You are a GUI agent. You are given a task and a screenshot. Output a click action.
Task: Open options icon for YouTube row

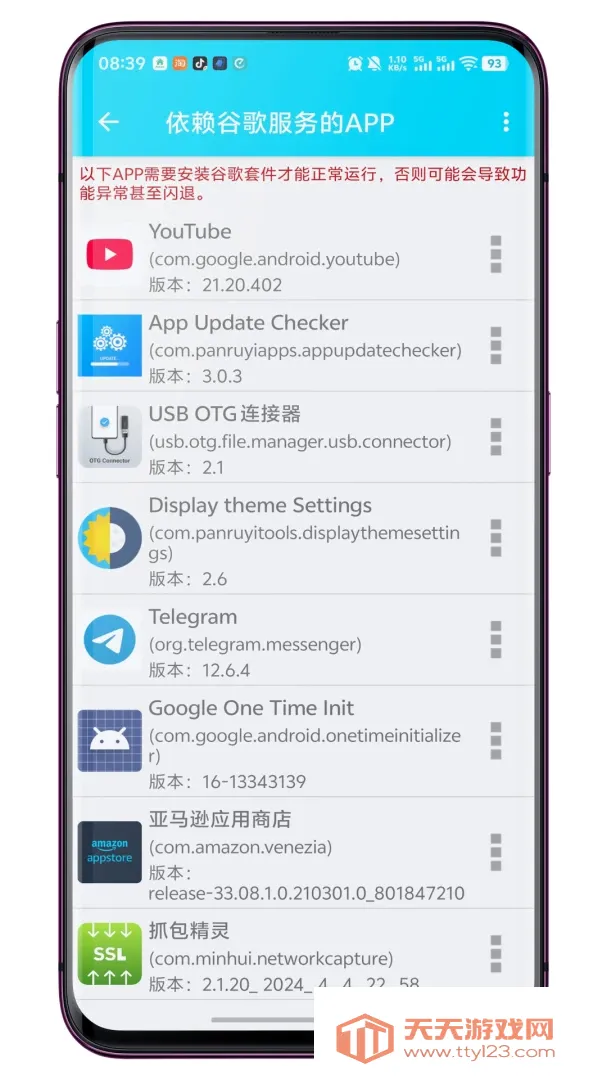[x=495, y=254]
